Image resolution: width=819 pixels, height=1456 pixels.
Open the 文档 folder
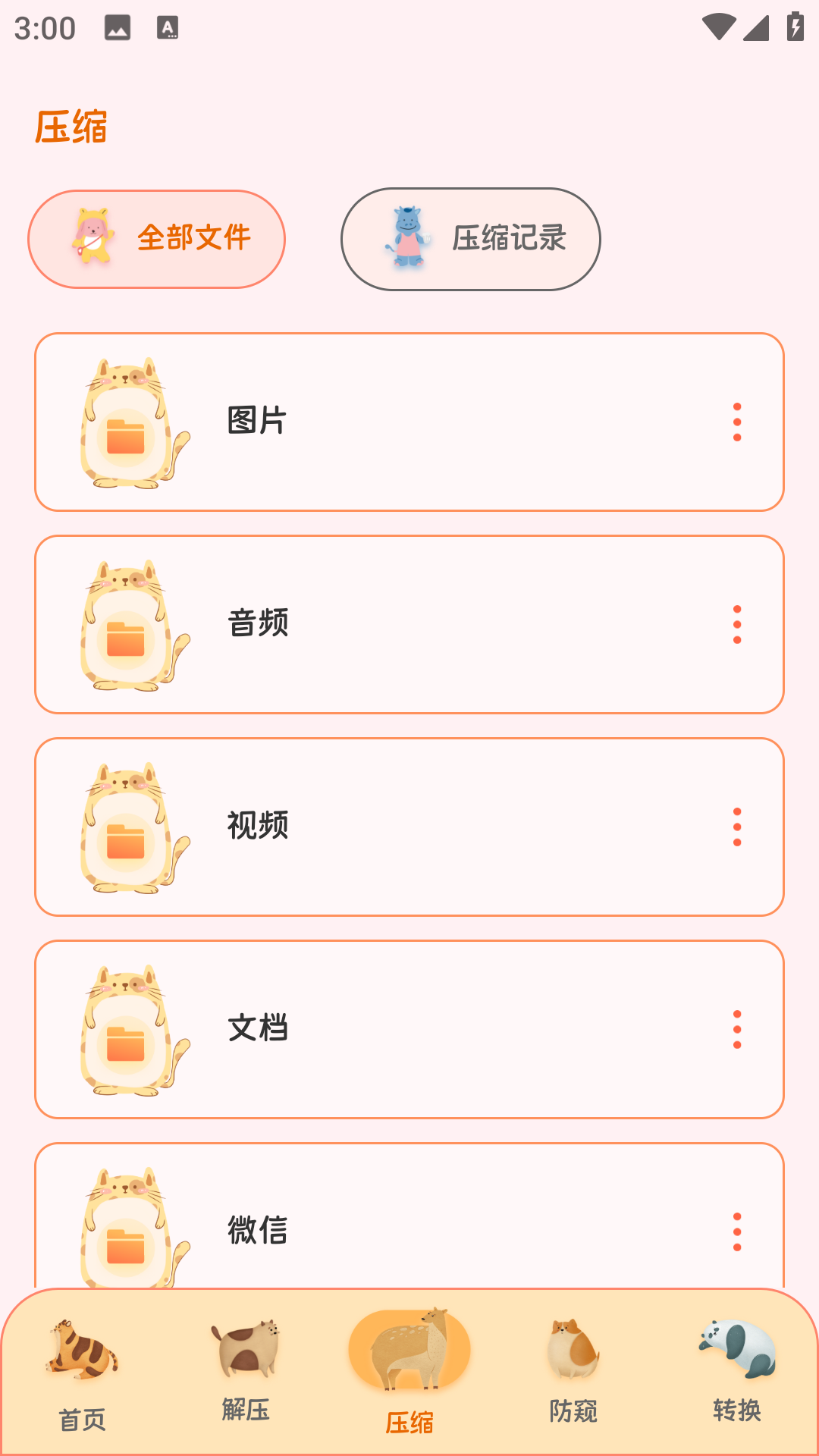point(379,1029)
